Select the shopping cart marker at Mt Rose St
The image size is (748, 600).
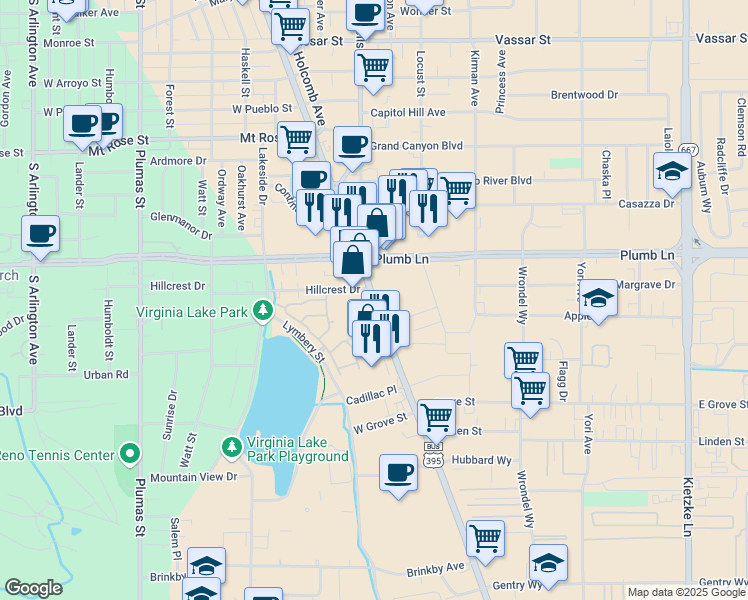[296, 140]
